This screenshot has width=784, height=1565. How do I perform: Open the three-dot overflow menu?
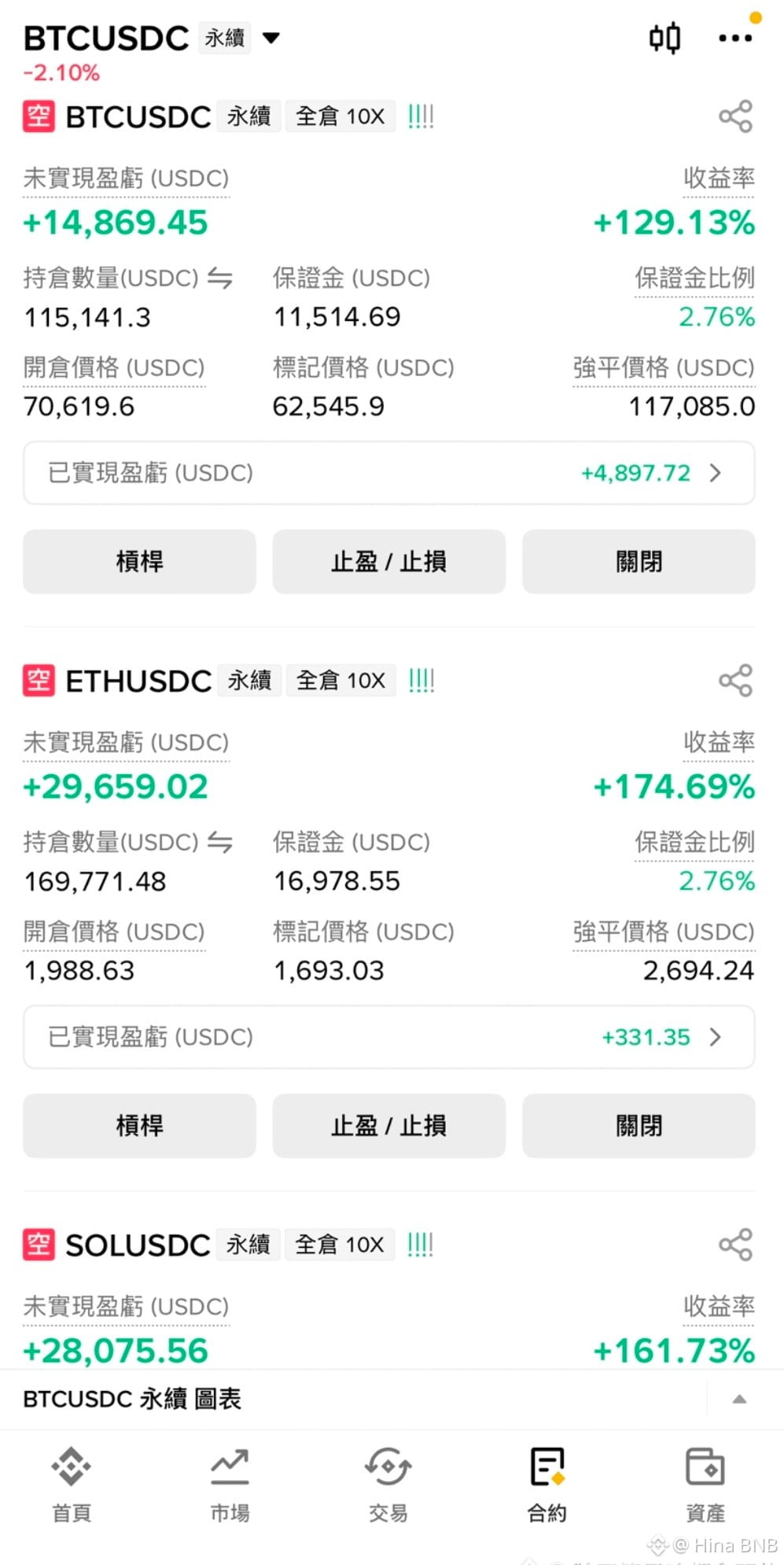pyautogui.click(x=735, y=38)
